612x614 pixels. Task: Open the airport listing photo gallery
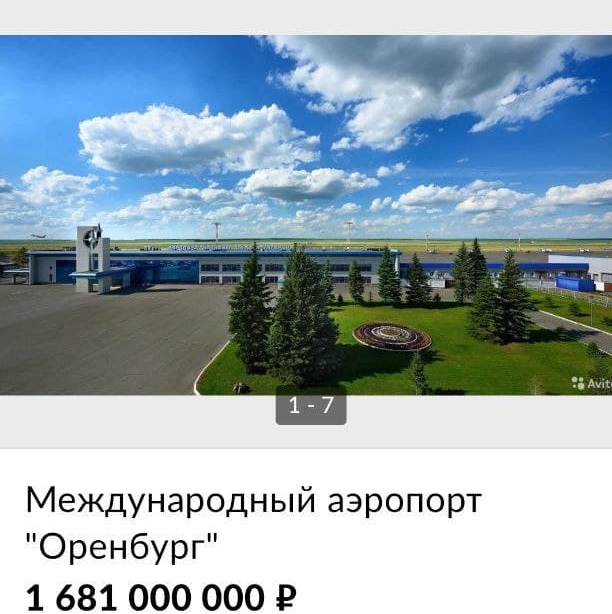pyautogui.click(x=306, y=215)
